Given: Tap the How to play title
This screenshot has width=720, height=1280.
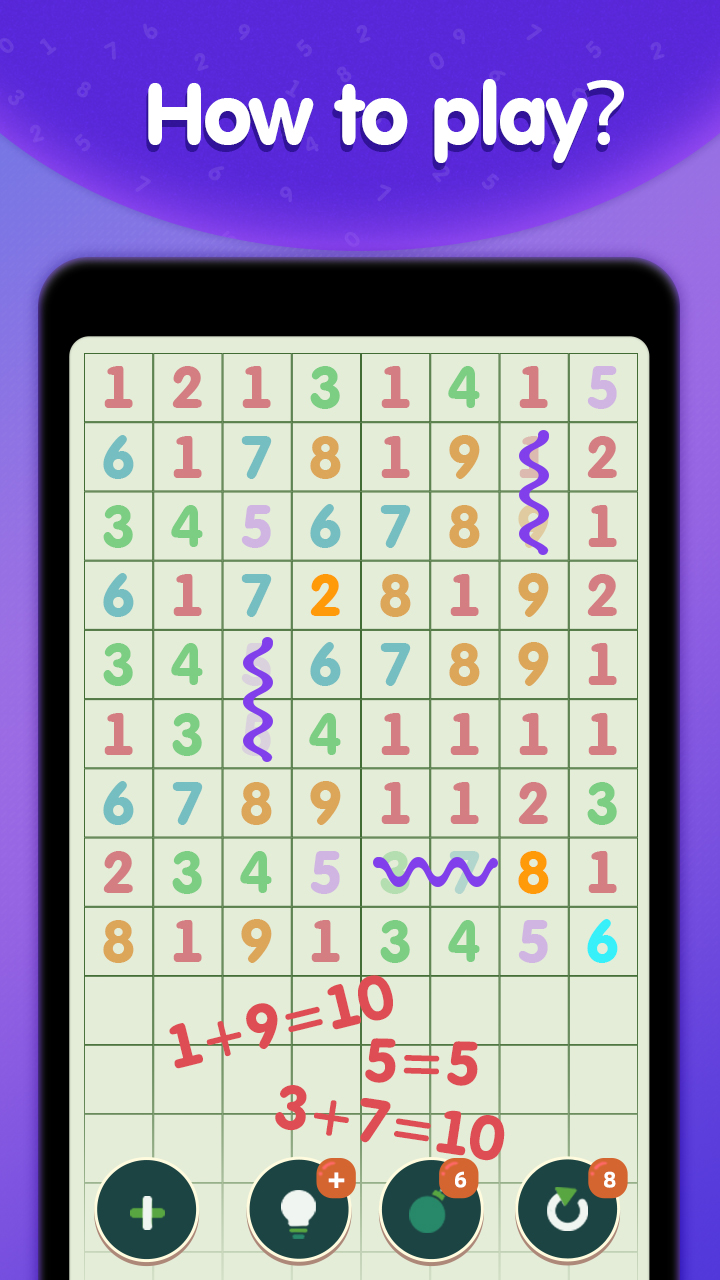Looking at the screenshot, I should (360, 118).
